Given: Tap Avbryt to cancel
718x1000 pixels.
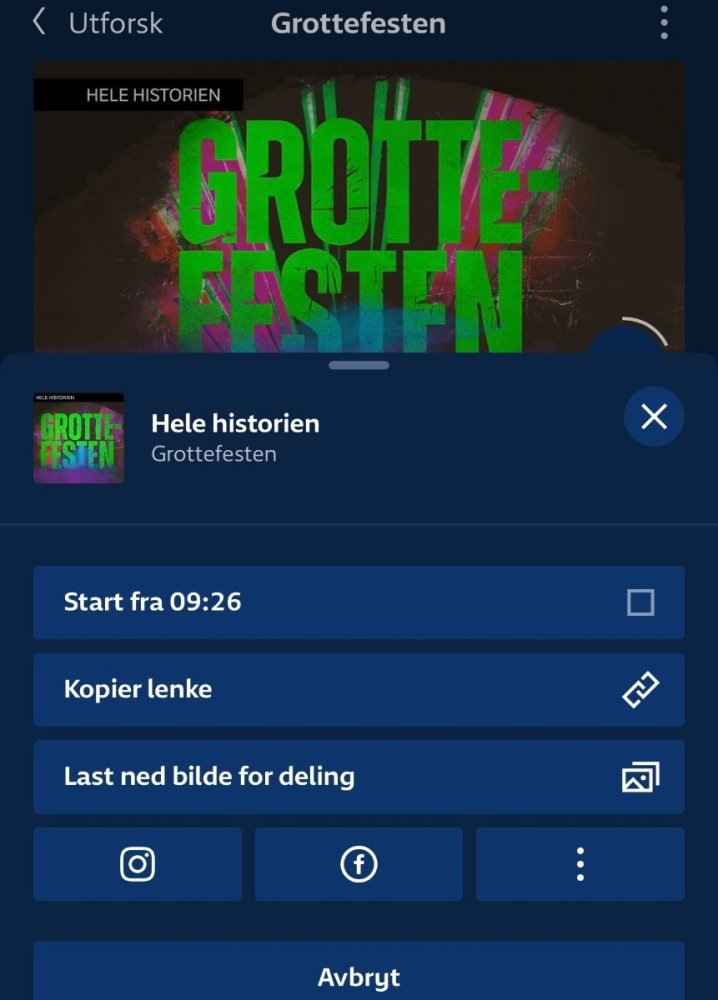Looking at the screenshot, I should point(358,976).
